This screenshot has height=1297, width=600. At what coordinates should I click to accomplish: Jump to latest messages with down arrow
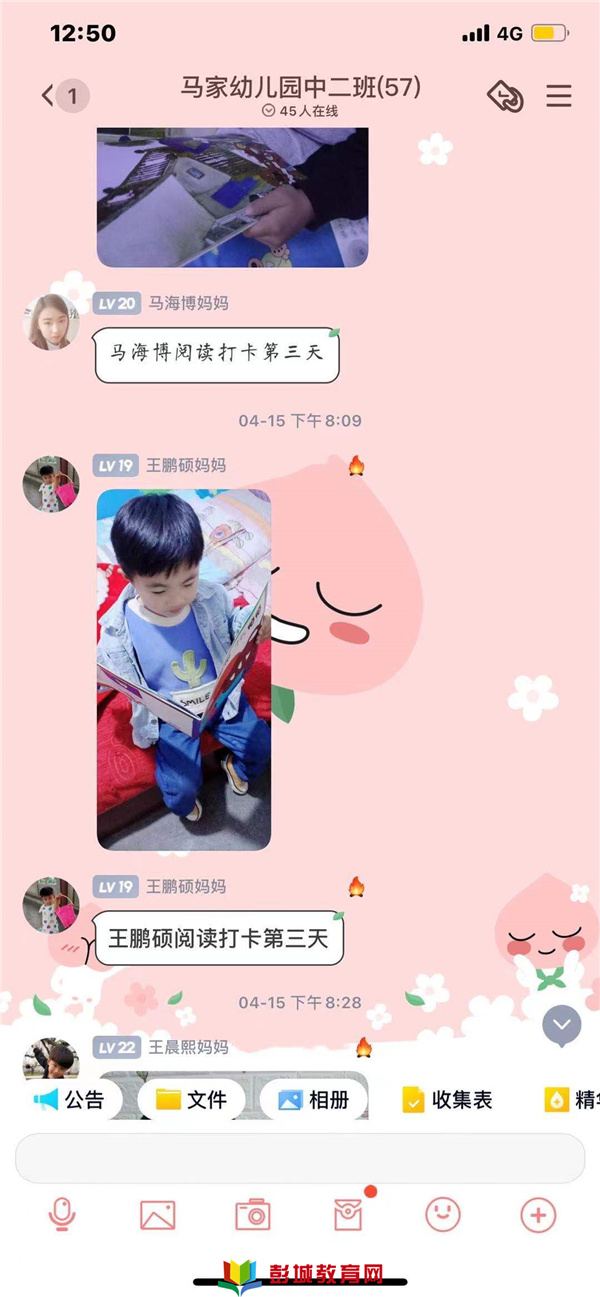(562, 1024)
